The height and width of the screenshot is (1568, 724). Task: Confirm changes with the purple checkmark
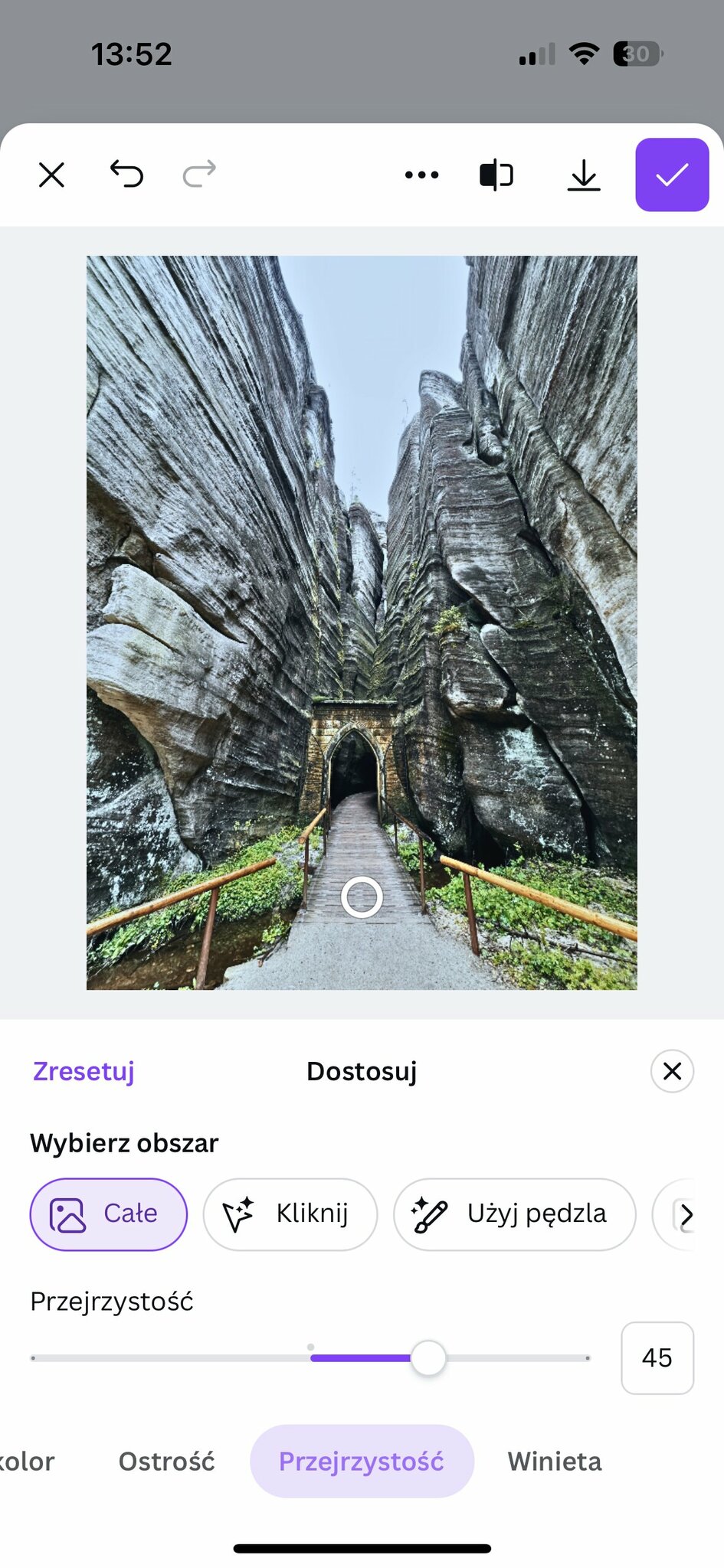tap(672, 175)
